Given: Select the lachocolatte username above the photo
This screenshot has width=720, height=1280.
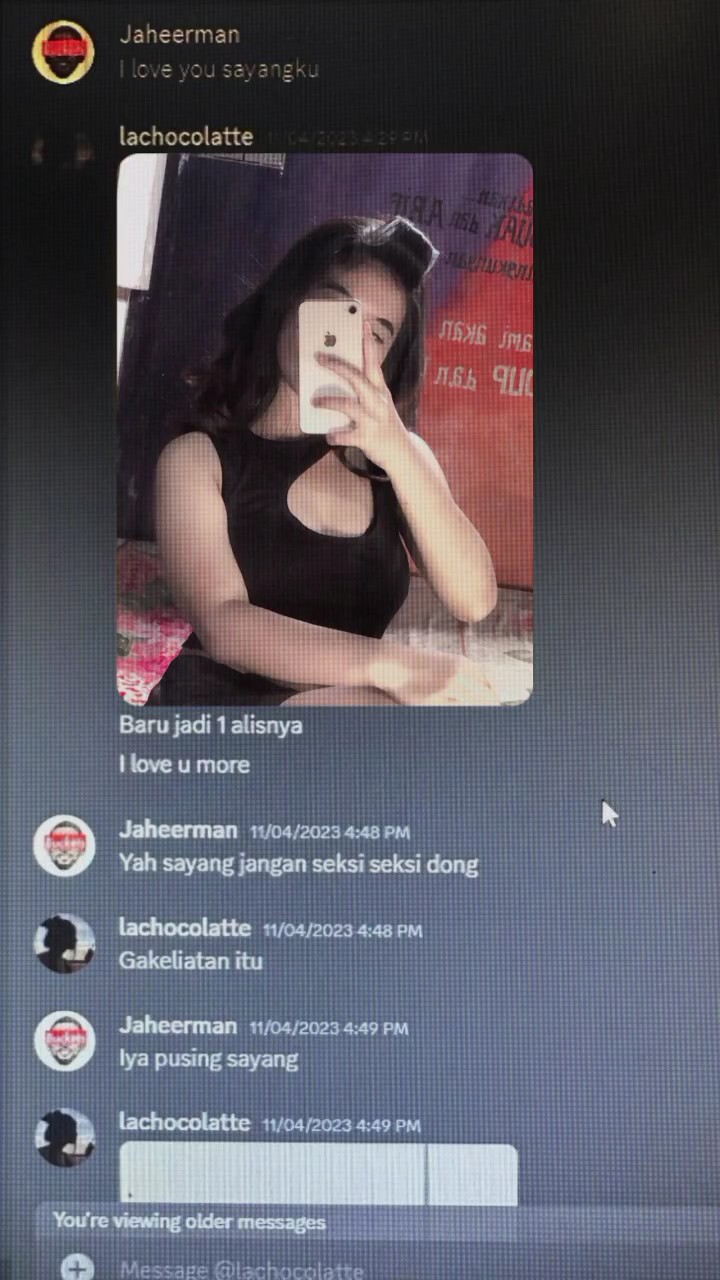Looking at the screenshot, I should click(186, 137).
